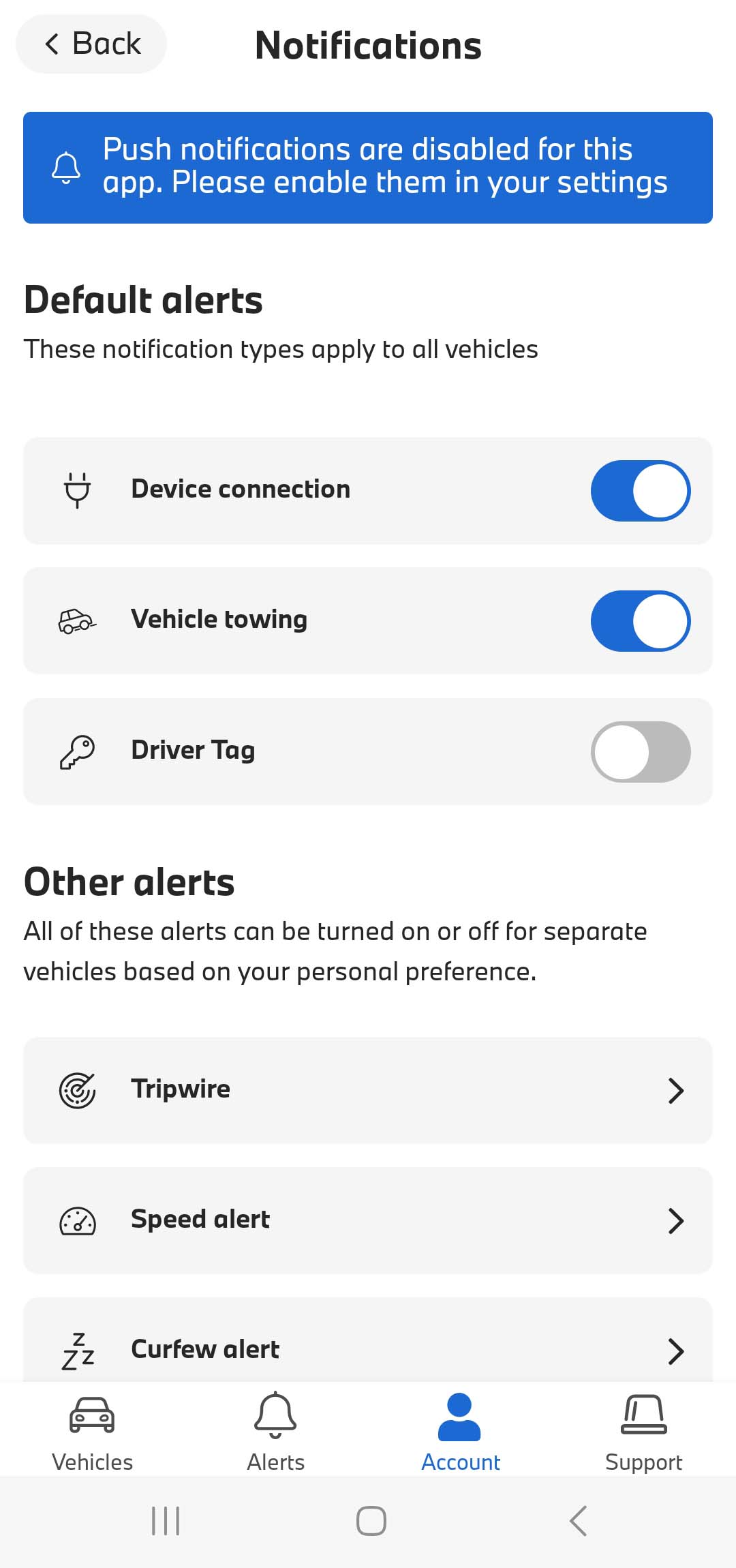
Task: Disable Device connection notifications
Action: coord(641,490)
